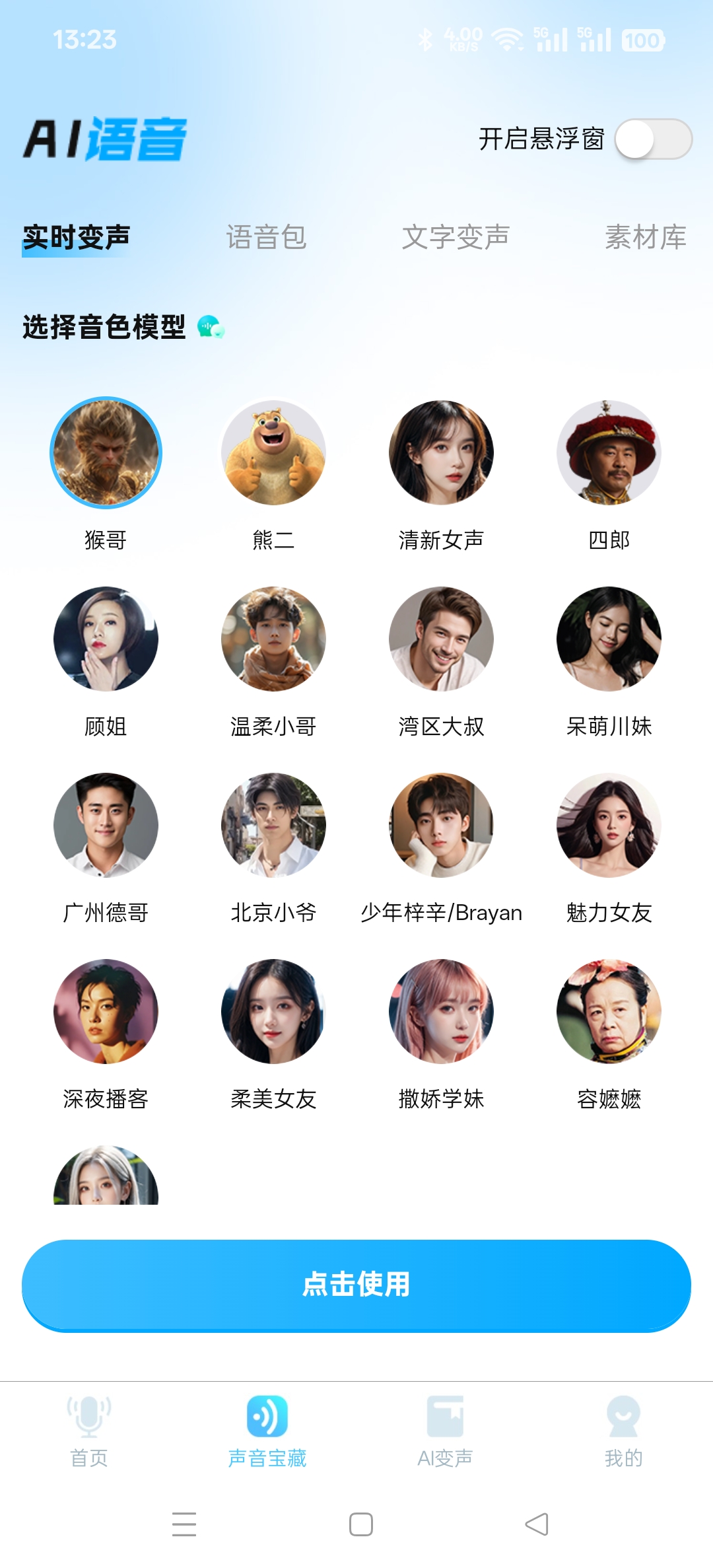Tap the 点击使用 button

pos(356,1285)
